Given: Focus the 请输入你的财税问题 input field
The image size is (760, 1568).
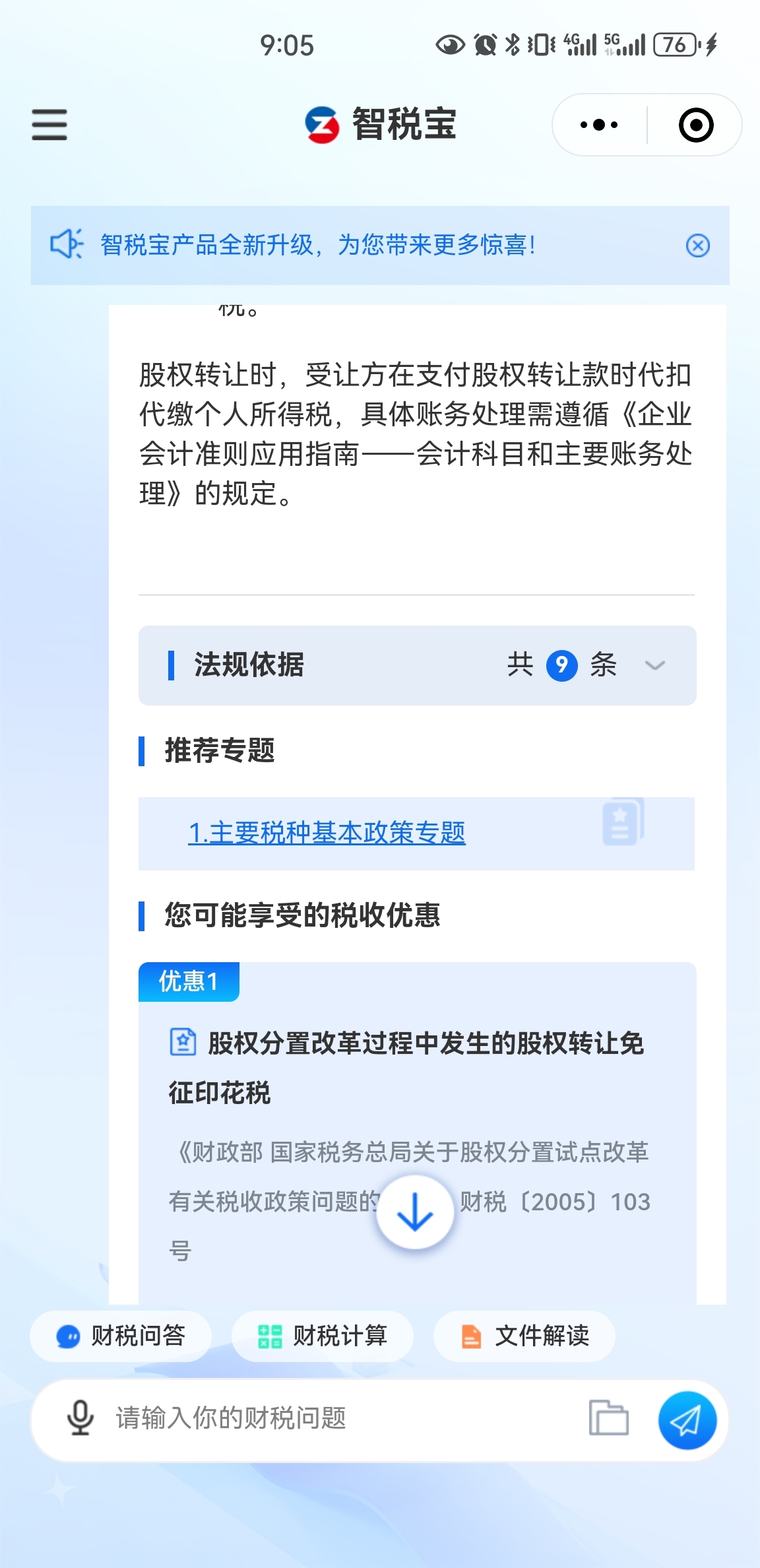Looking at the screenshot, I should pos(330,1418).
